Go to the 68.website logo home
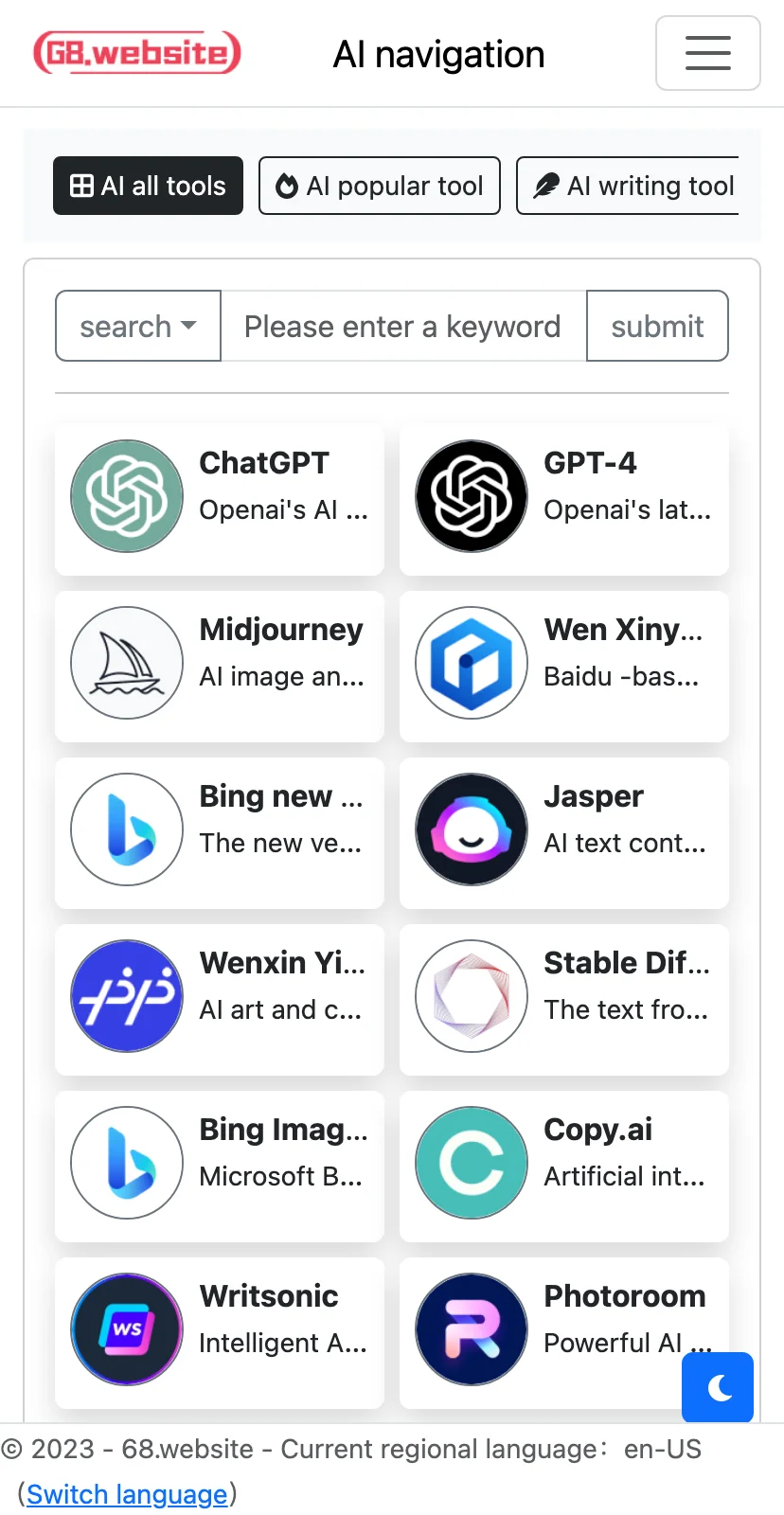 [137, 52]
